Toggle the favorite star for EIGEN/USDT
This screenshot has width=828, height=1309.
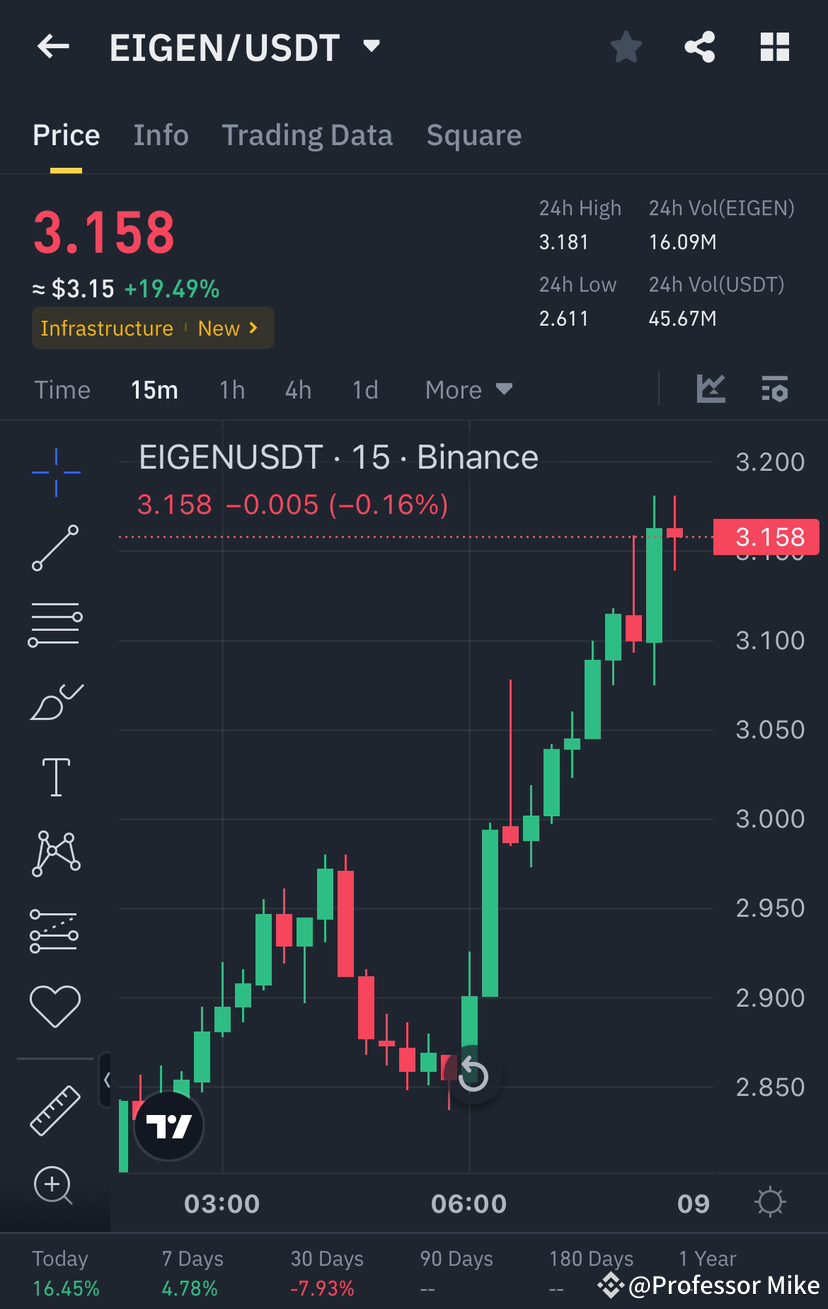[626, 46]
